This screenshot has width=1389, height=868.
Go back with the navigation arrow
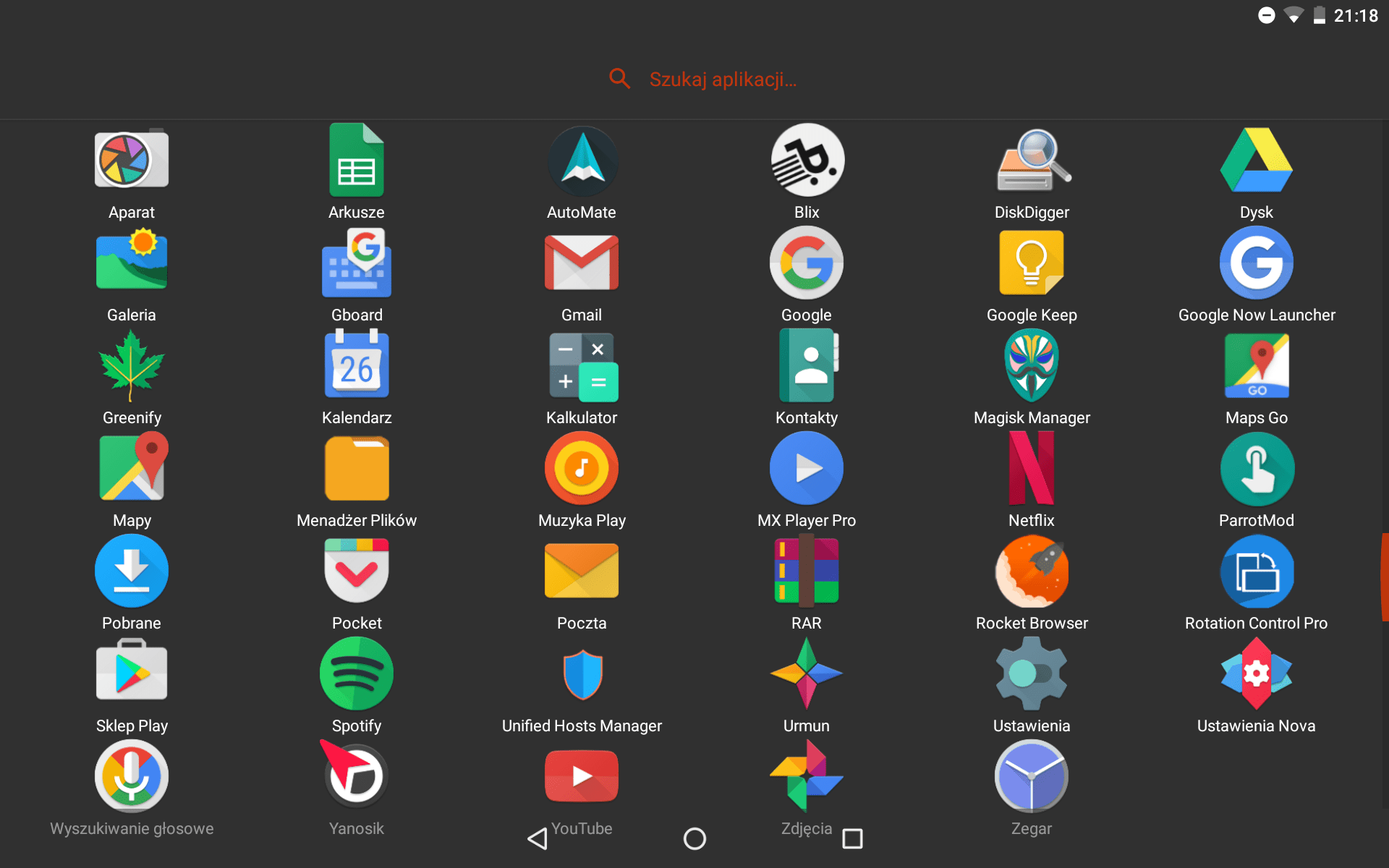click(538, 839)
